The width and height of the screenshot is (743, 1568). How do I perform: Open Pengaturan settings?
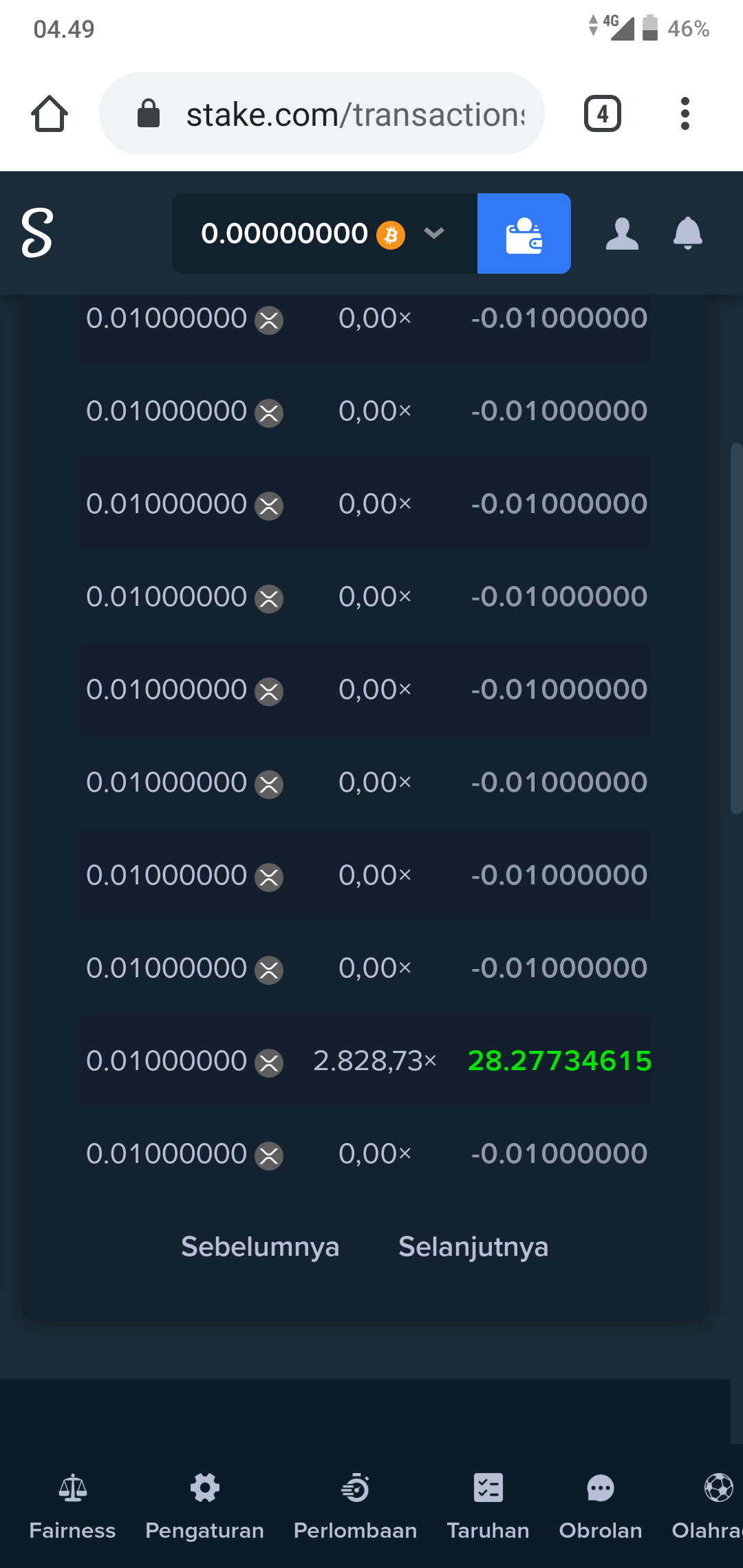(x=205, y=1506)
